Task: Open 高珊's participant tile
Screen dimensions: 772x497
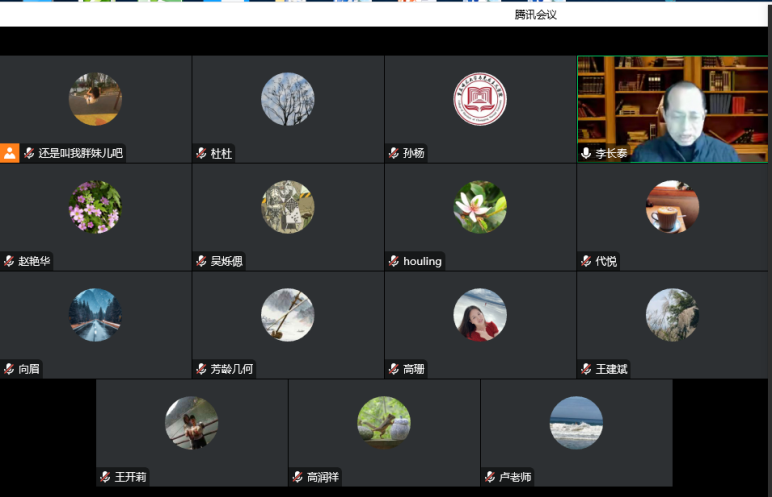Action: point(480,324)
